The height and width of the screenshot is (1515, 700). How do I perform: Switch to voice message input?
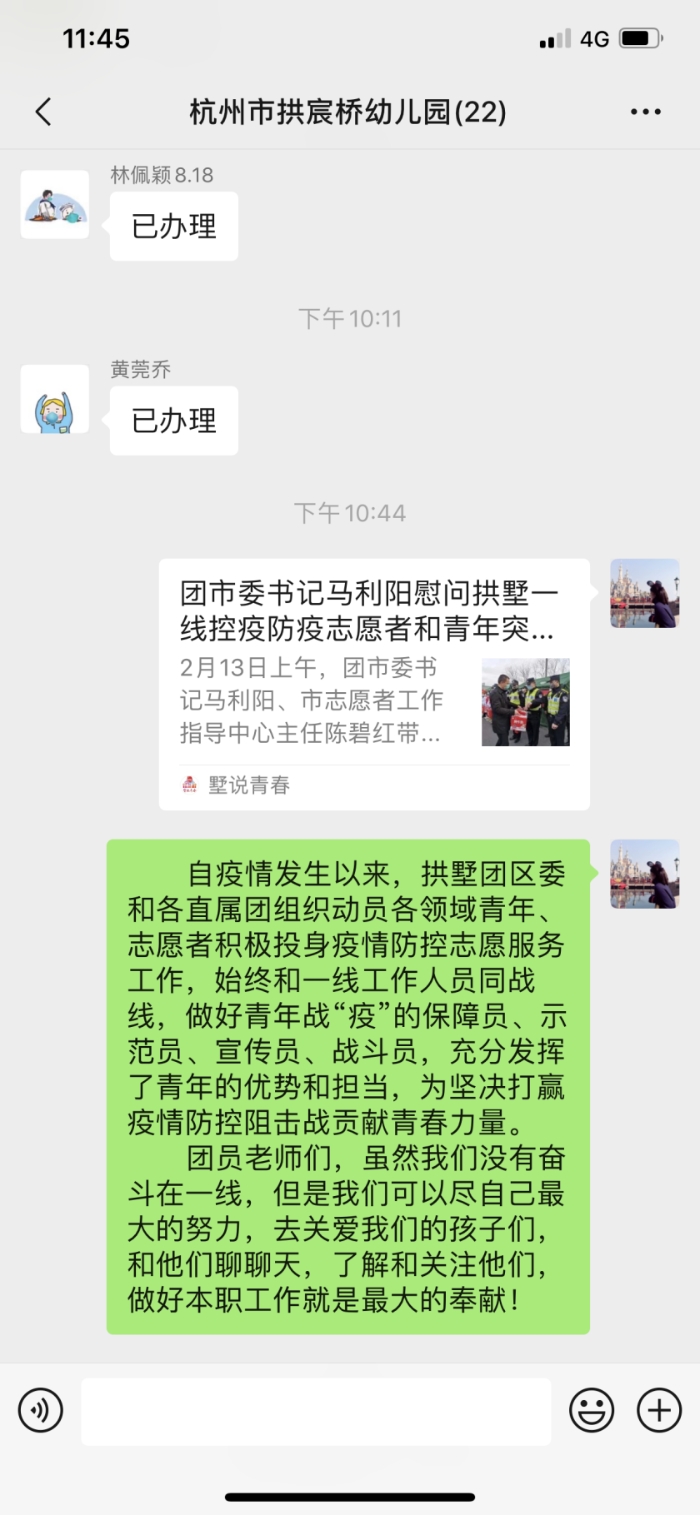pos(41,1411)
